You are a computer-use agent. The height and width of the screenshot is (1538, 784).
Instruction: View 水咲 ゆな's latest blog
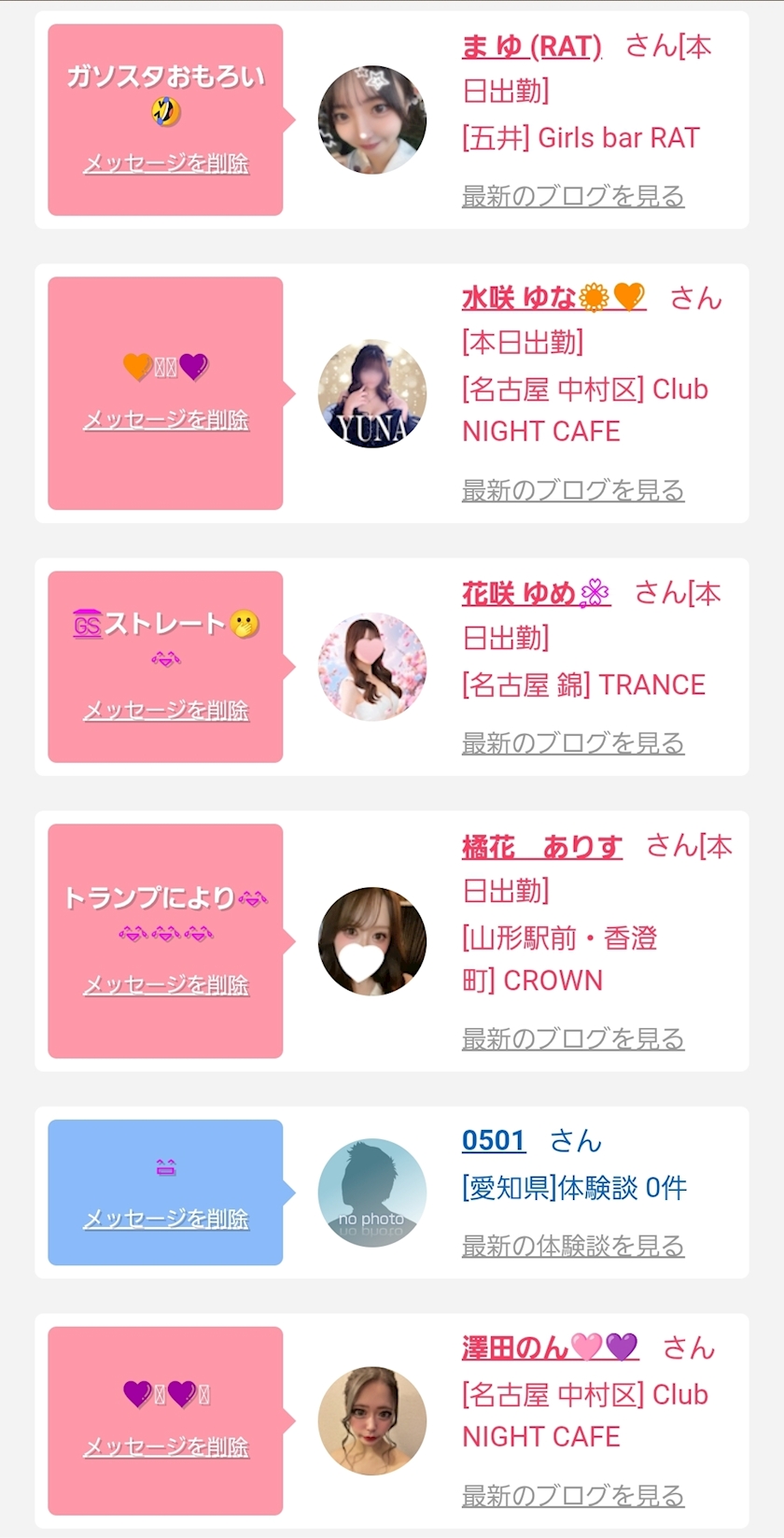[573, 490]
